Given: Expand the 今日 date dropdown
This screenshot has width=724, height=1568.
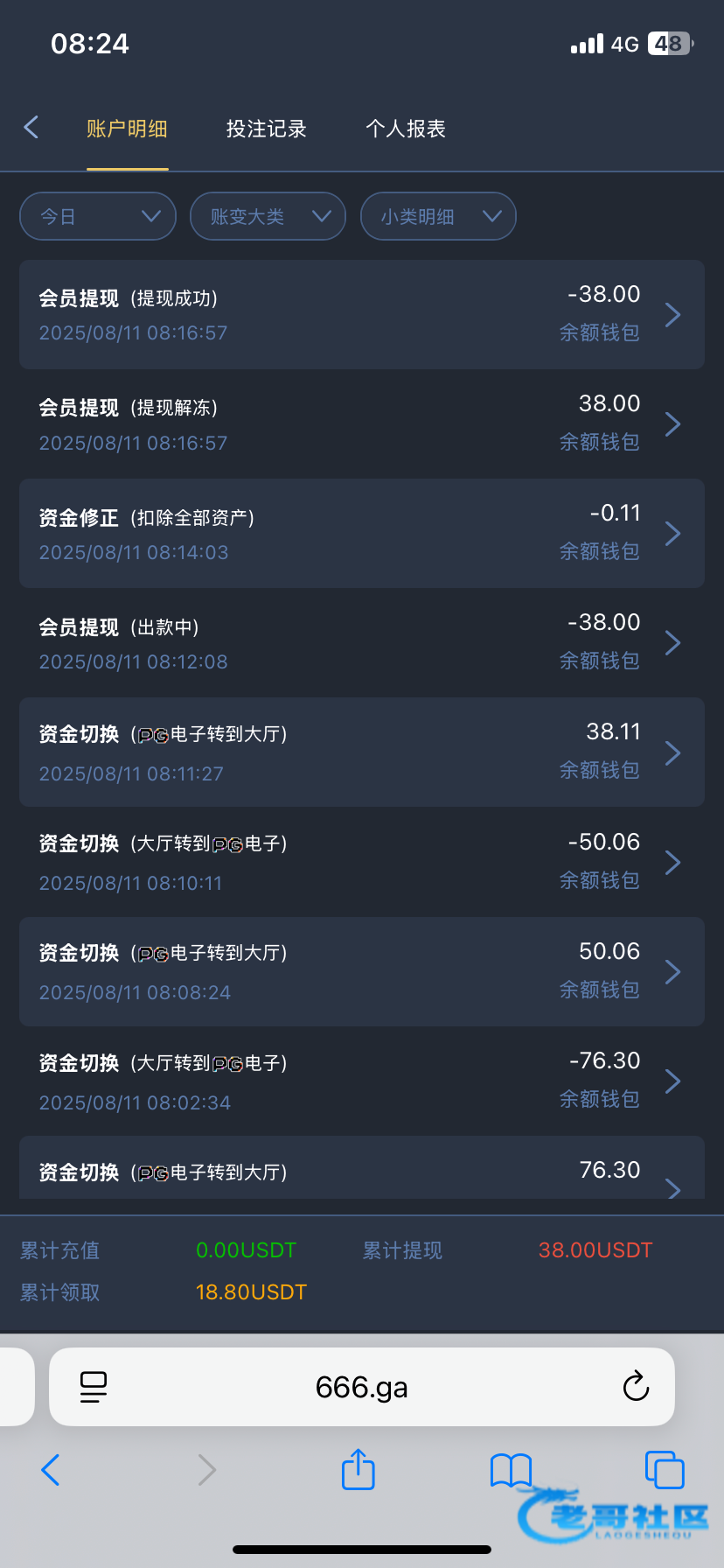Looking at the screenshot, I should click(98, 216).
